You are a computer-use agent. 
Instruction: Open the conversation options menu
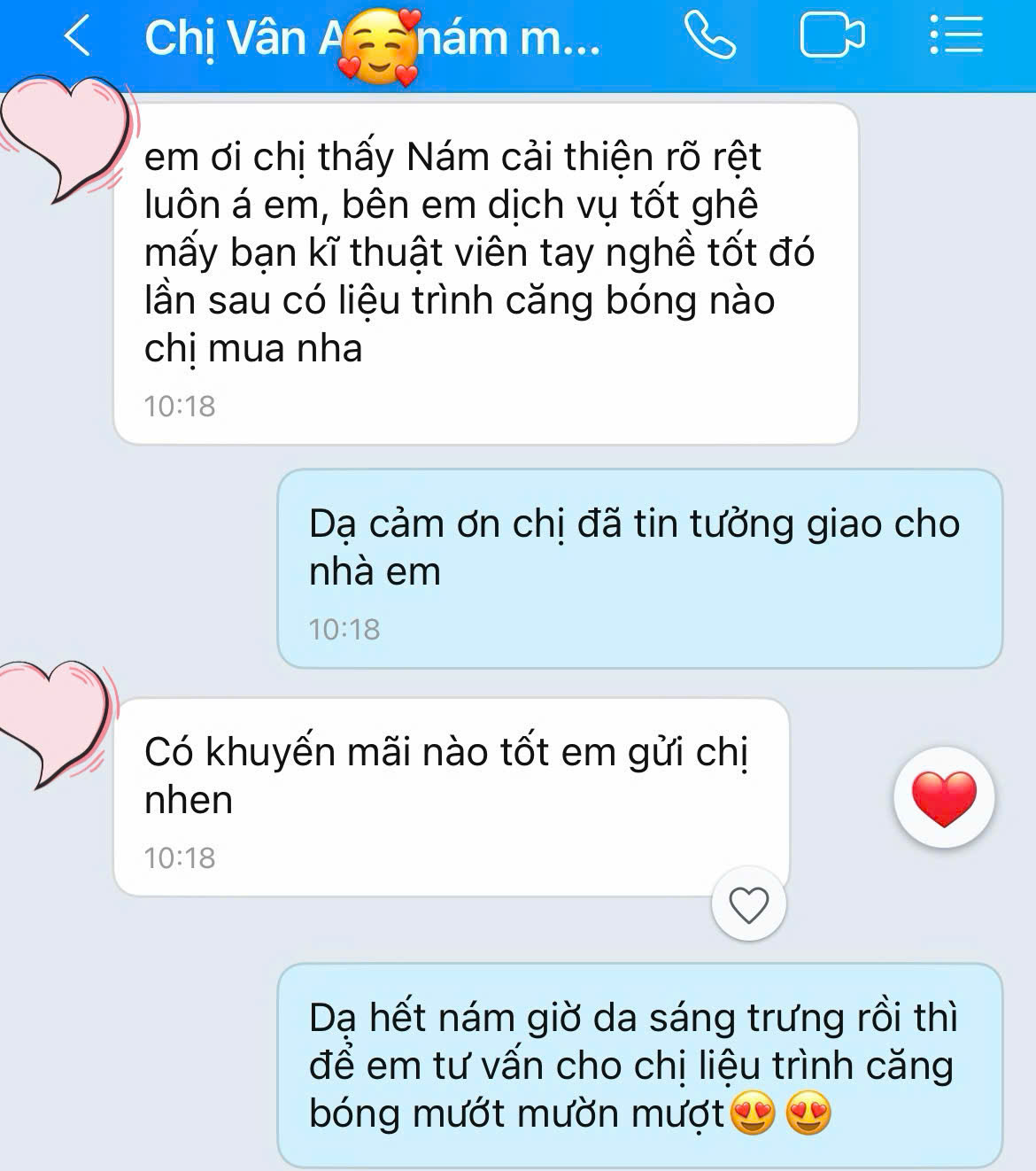coord(956,37)
